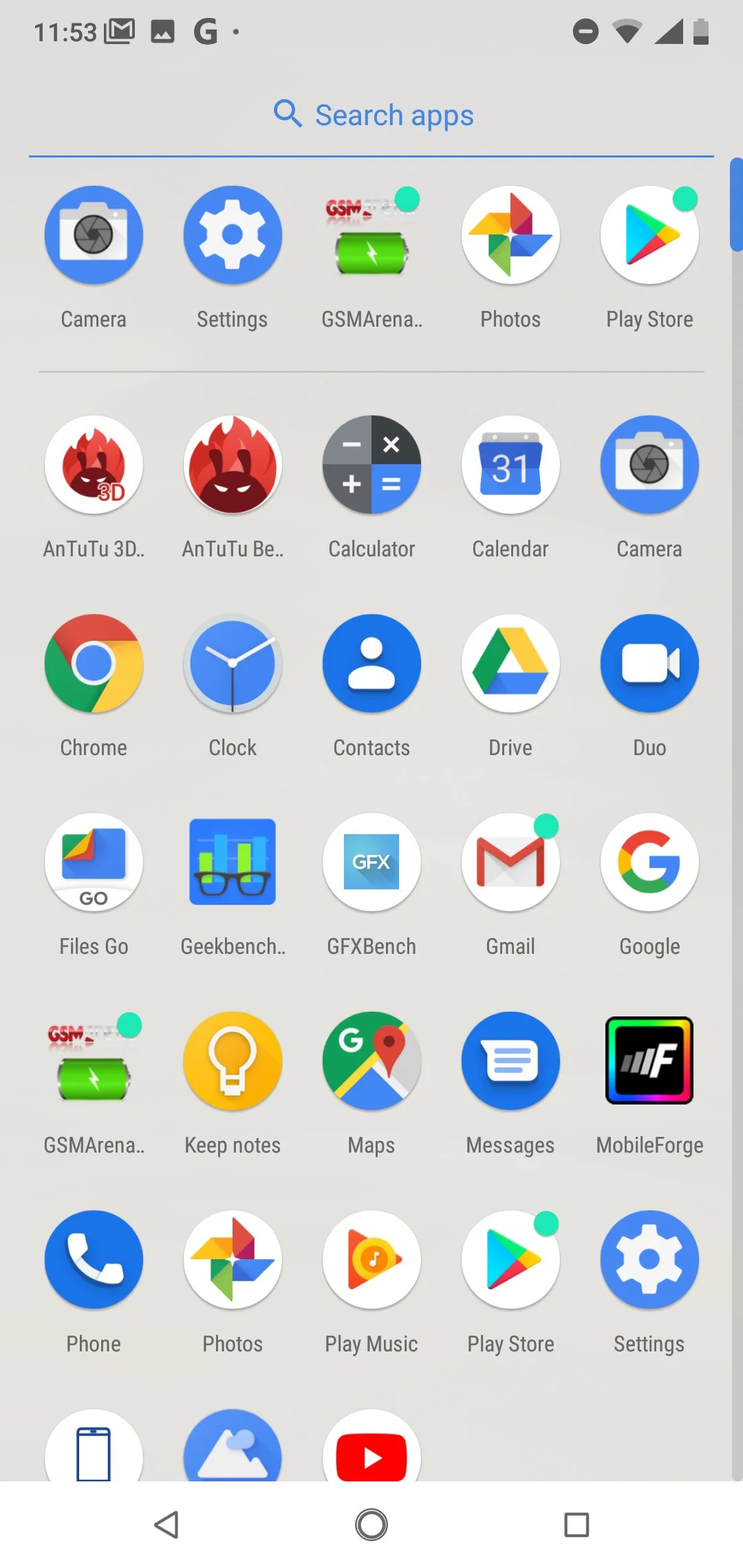Open GFXBench
Image resolution: width=743 pixels, height=1568 pixels.
tap(371, 863)
